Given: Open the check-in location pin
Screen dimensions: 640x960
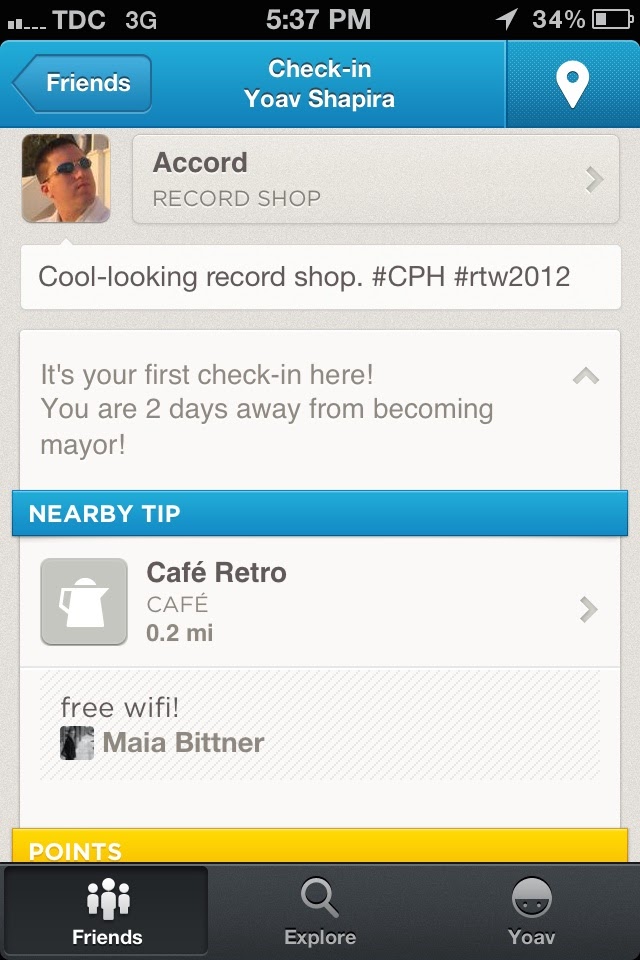Looking at the screenshot, I should (572, 84).
